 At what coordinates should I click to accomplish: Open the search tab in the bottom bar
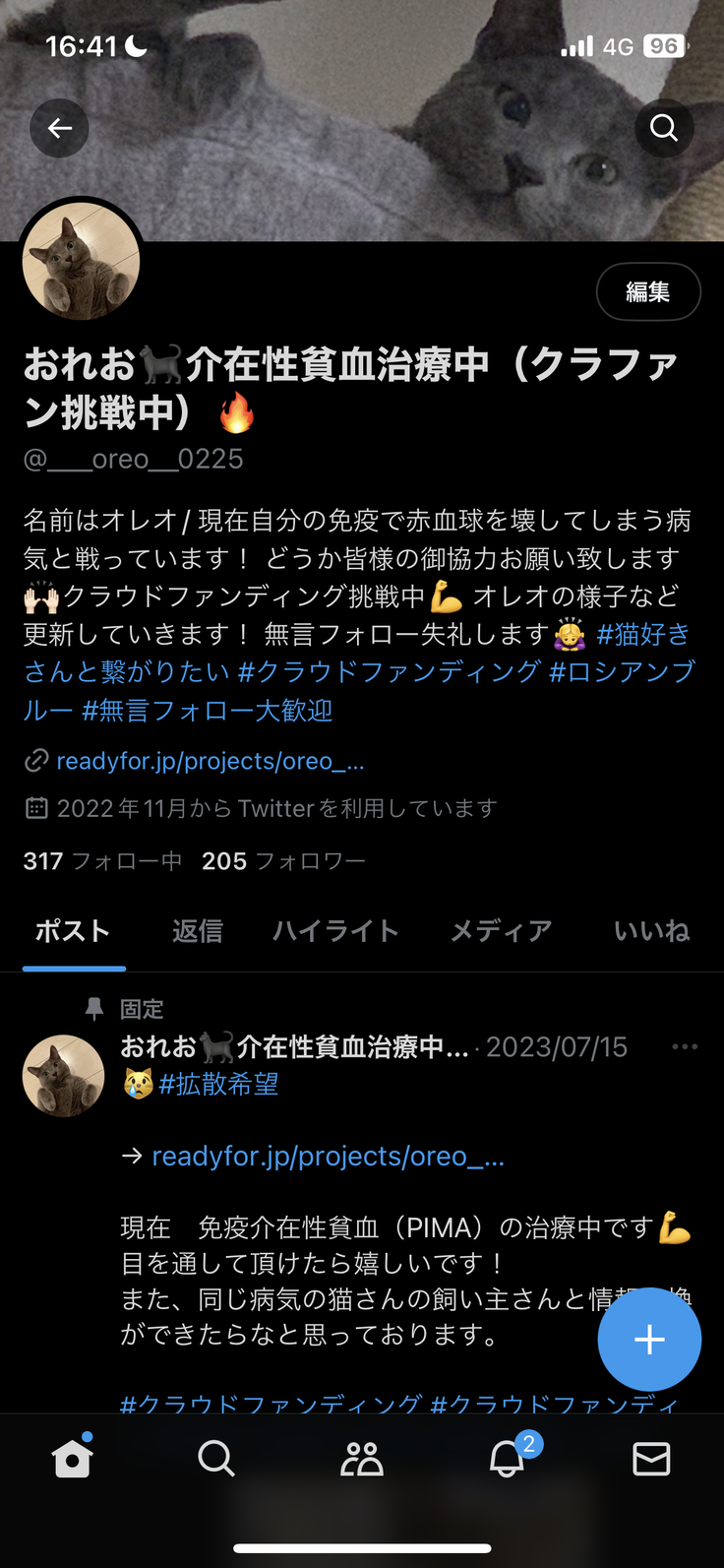(216, 1458)
